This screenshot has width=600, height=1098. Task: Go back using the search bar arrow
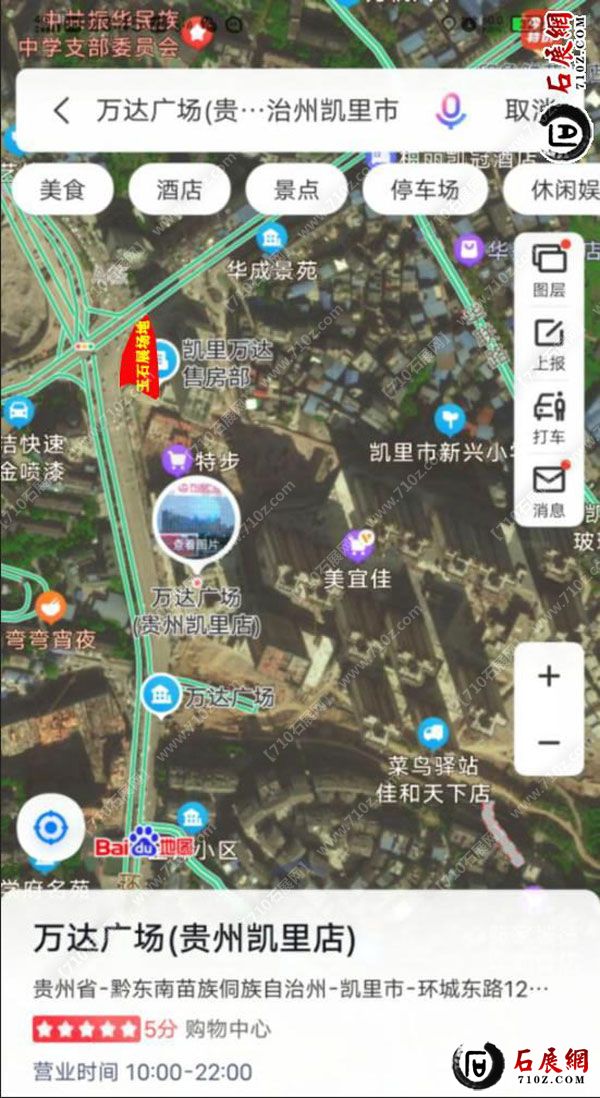click(62, 111)
